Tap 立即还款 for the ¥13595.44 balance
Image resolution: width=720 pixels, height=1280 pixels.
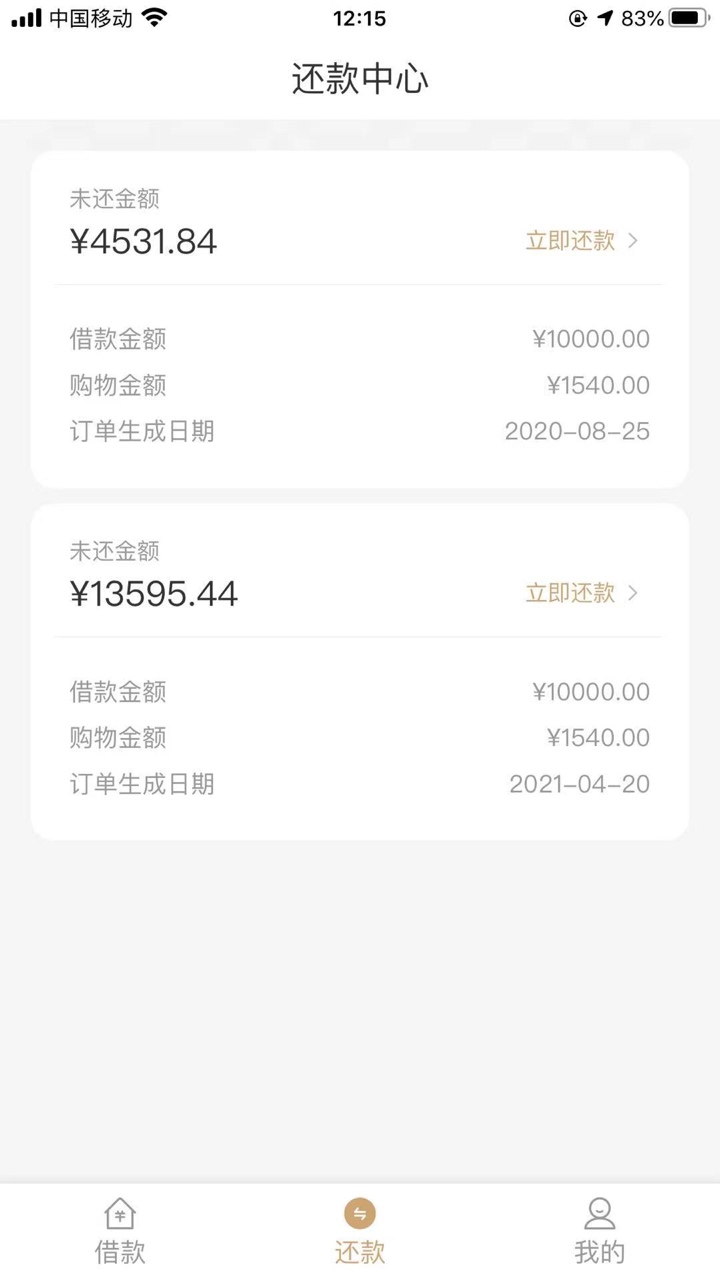click(x=582, y=593)
